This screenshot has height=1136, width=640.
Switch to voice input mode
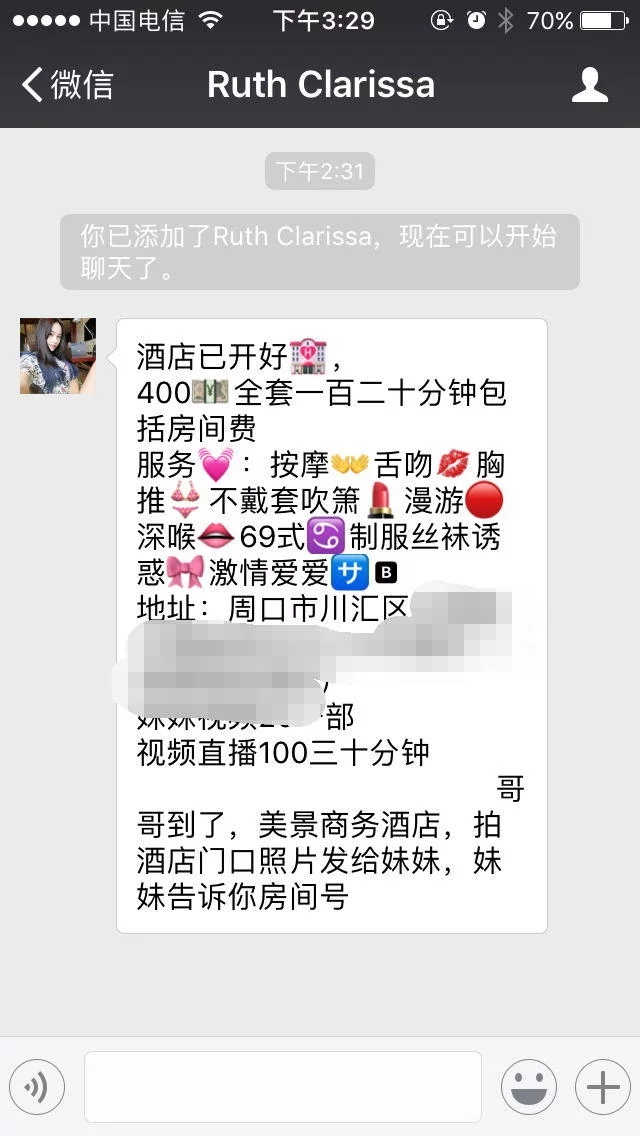tap(37, 1087)
